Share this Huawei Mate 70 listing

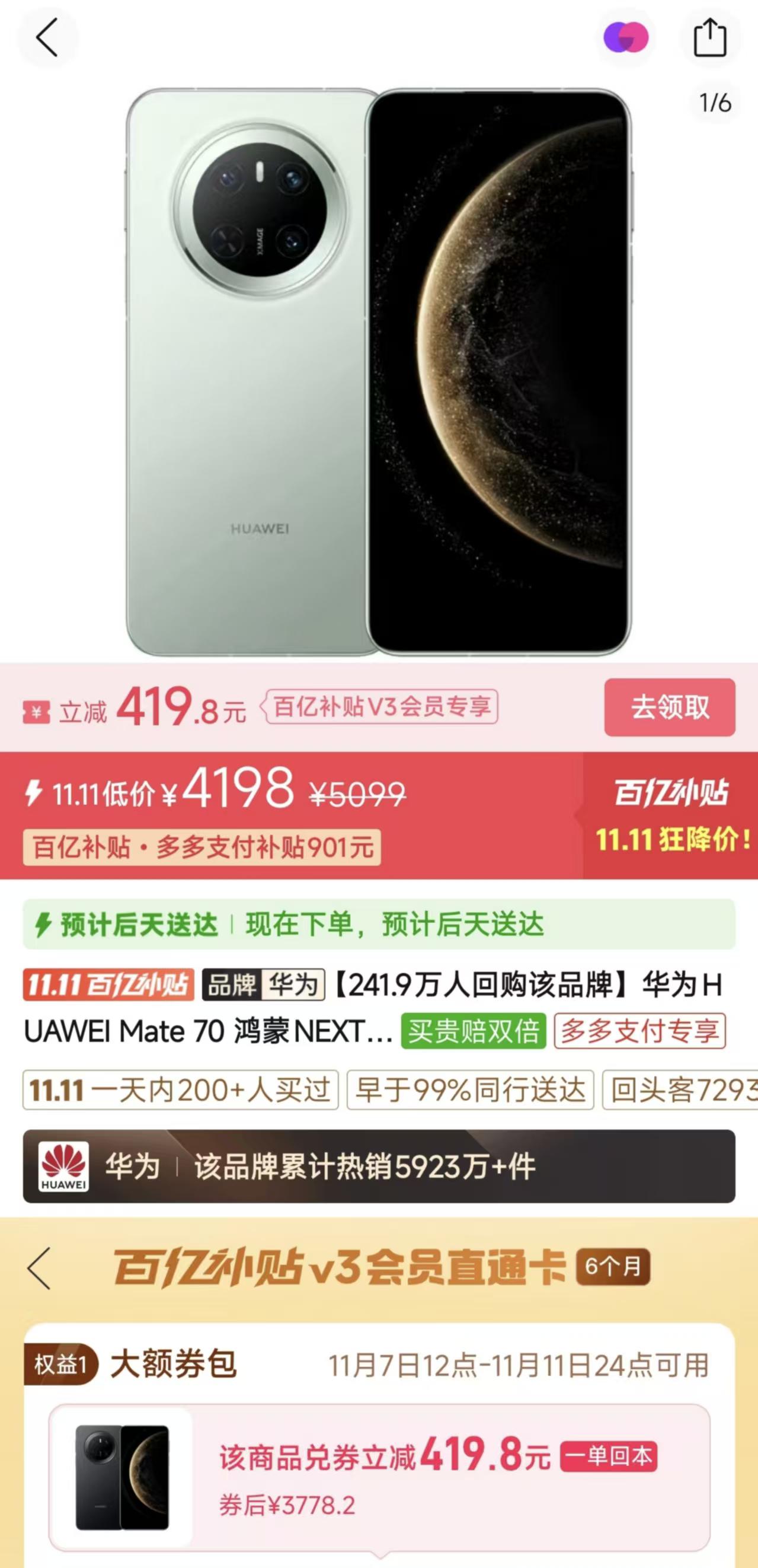710,38
